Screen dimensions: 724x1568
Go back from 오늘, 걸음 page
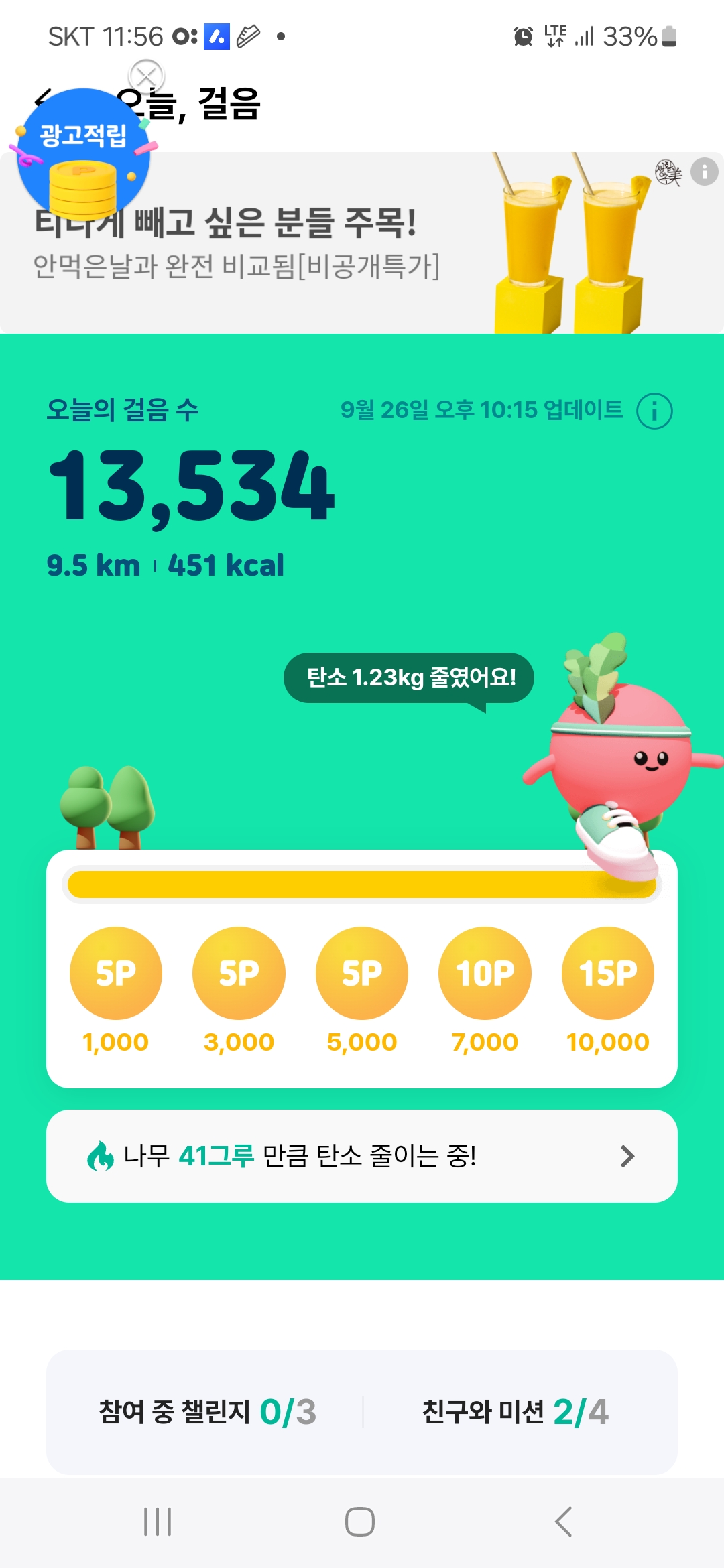coord(43,99)
